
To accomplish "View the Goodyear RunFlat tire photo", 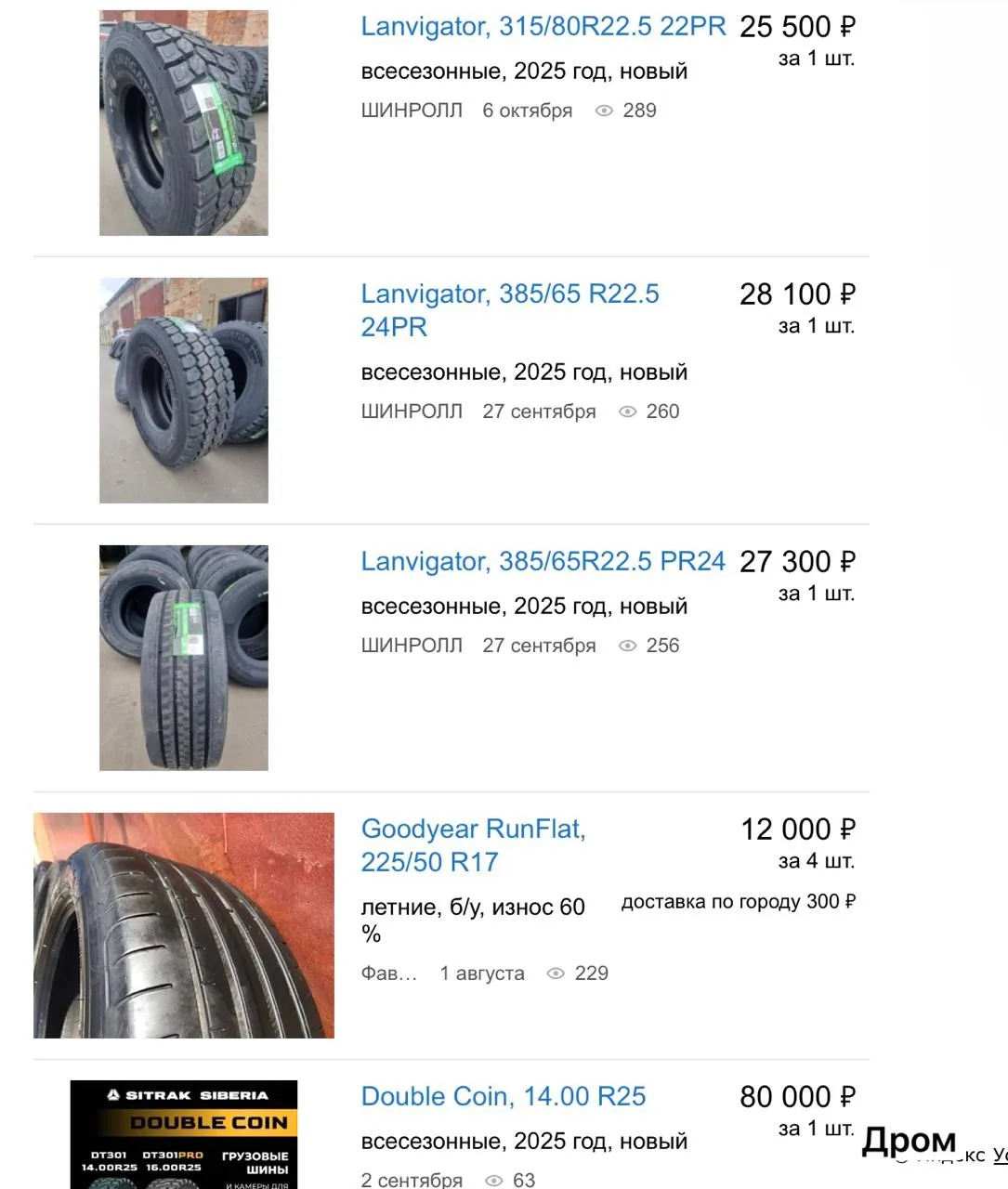I will (x=184, y=925).
